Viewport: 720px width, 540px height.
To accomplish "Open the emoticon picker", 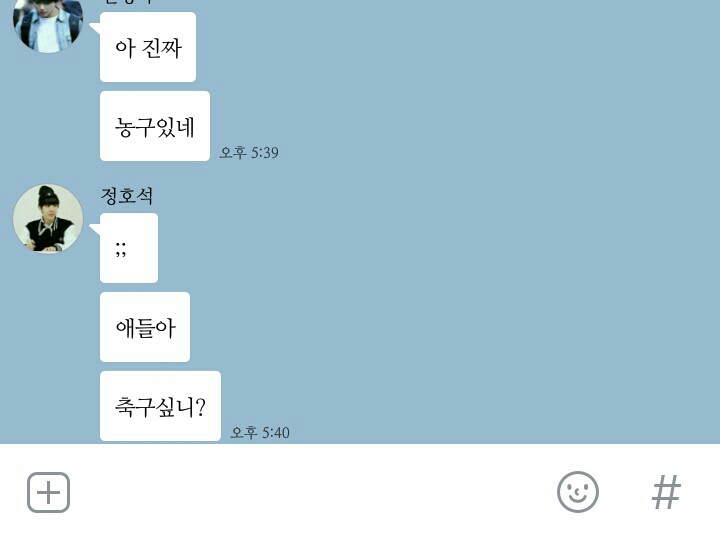I will click(x=577, y=492).
